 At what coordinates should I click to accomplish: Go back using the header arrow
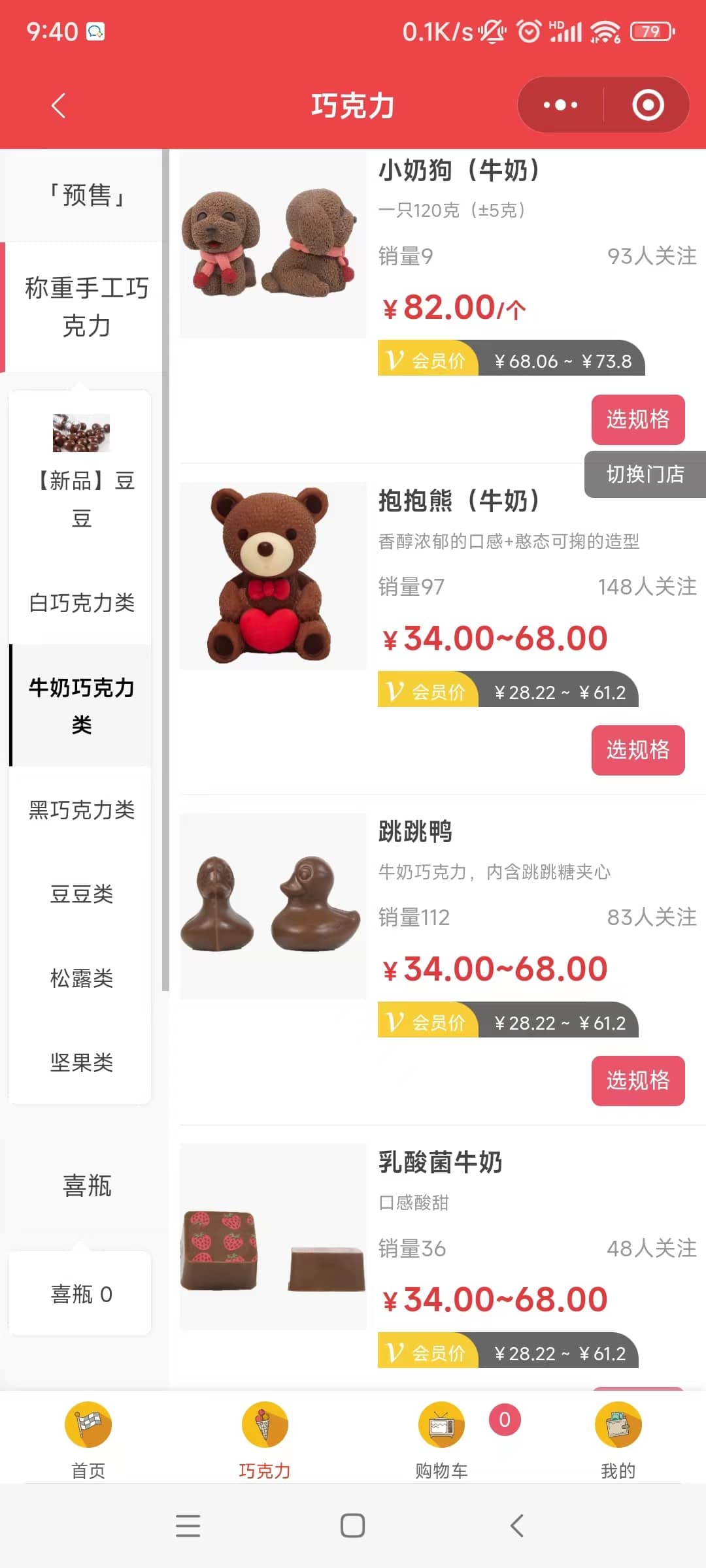(x=59, y=105)
